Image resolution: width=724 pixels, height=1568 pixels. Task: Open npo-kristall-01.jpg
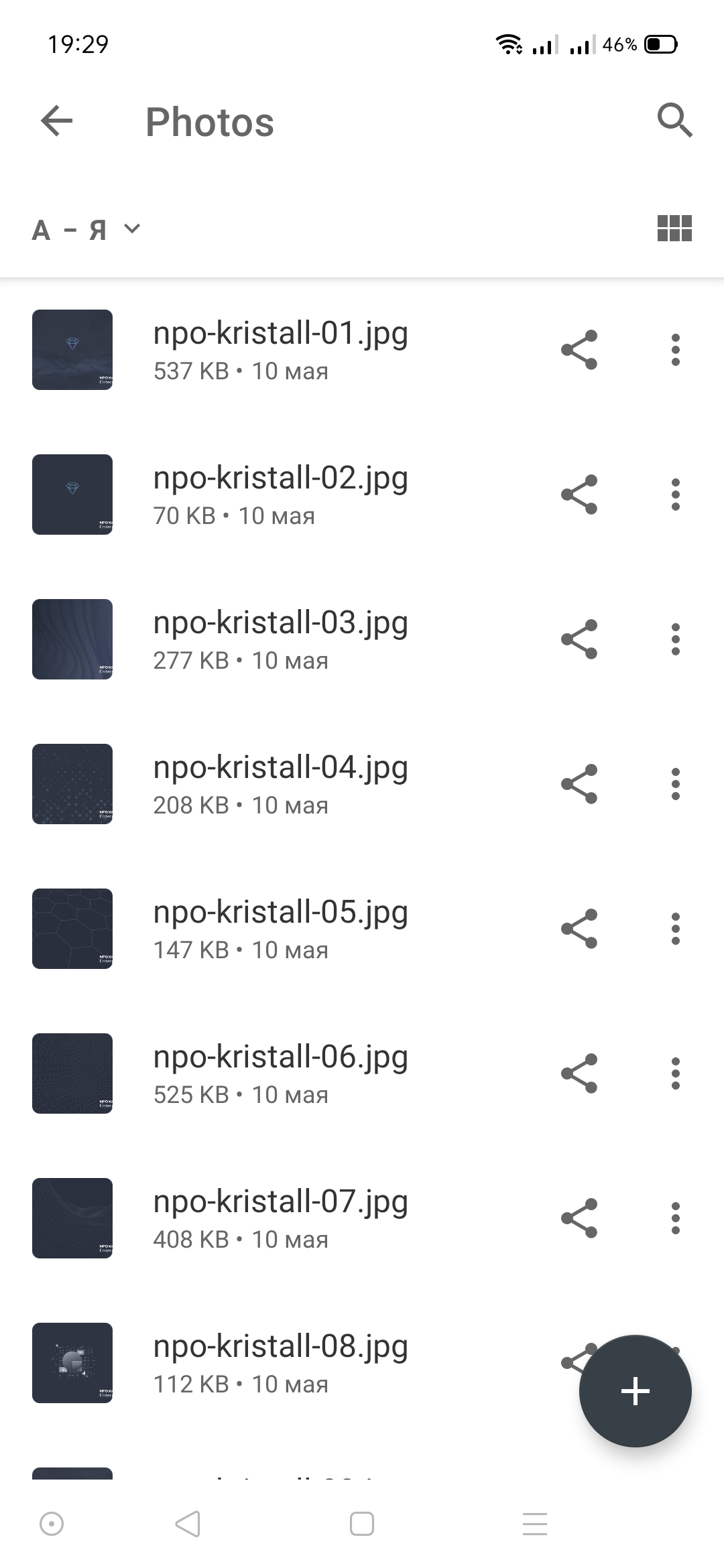coord(280,350)
